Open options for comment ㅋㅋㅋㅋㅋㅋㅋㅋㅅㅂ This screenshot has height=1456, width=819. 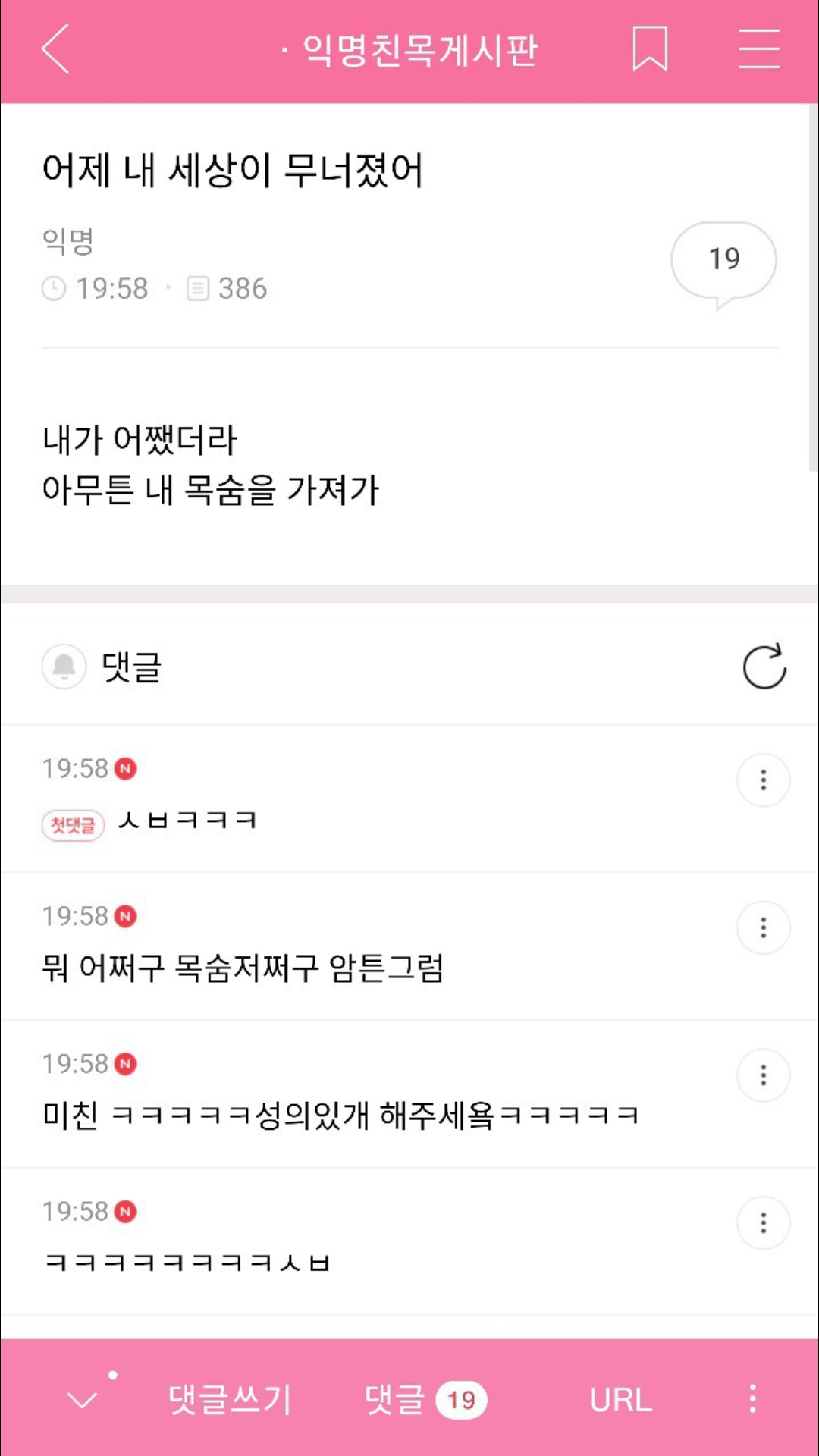(763, 1222)
